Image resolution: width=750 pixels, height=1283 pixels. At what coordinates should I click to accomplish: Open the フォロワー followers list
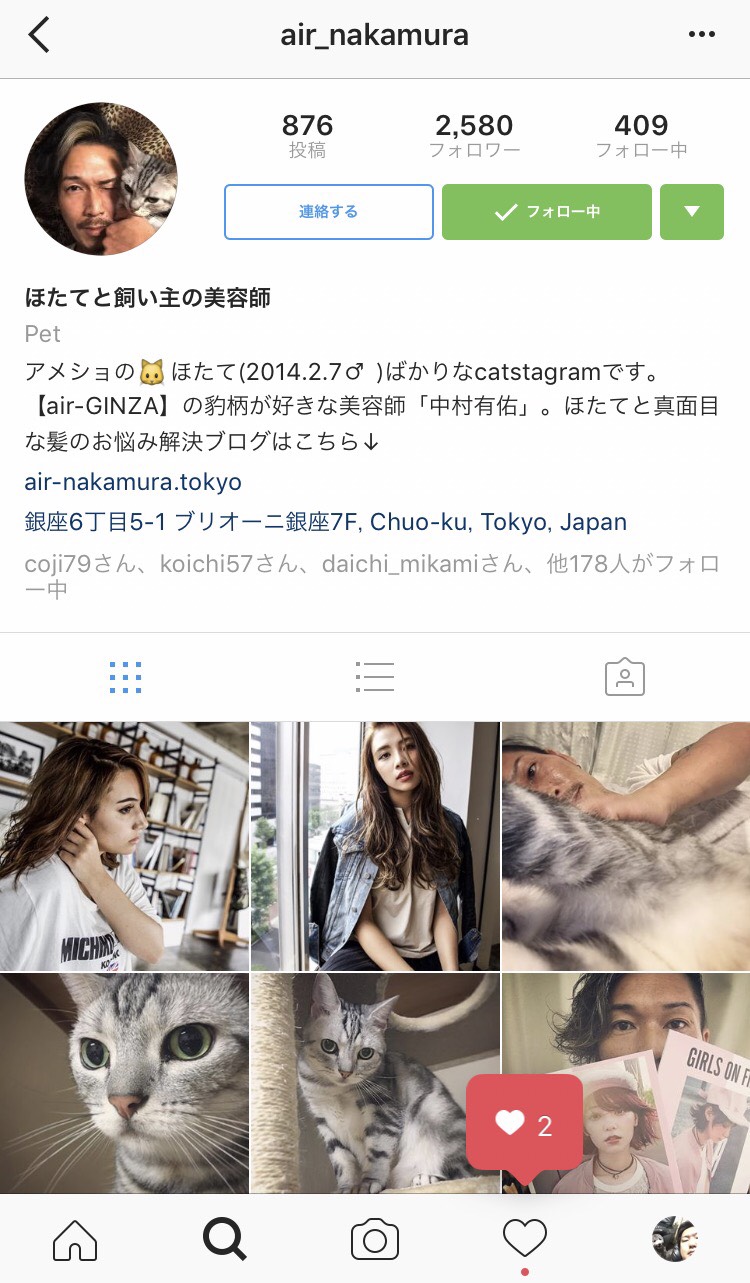[x=474, y=137]
